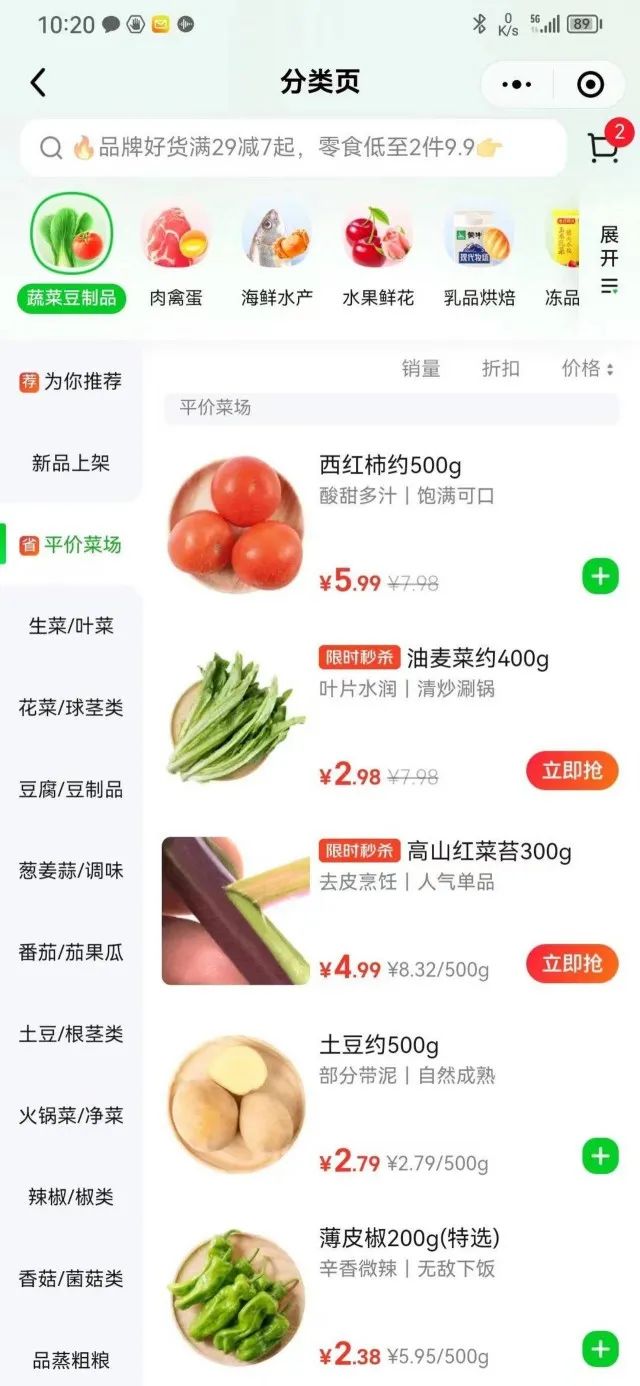
Task: Add 西红柿约500g to the cart
Action: [600, 577]
